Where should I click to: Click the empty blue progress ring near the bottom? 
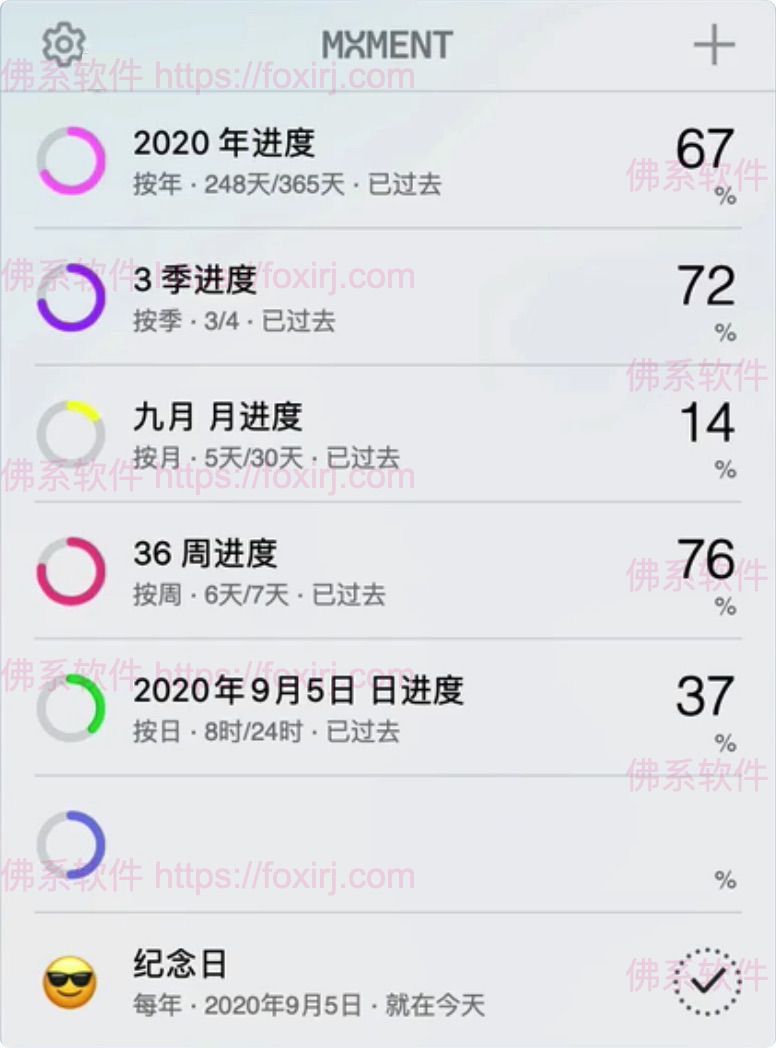point(70,843)
